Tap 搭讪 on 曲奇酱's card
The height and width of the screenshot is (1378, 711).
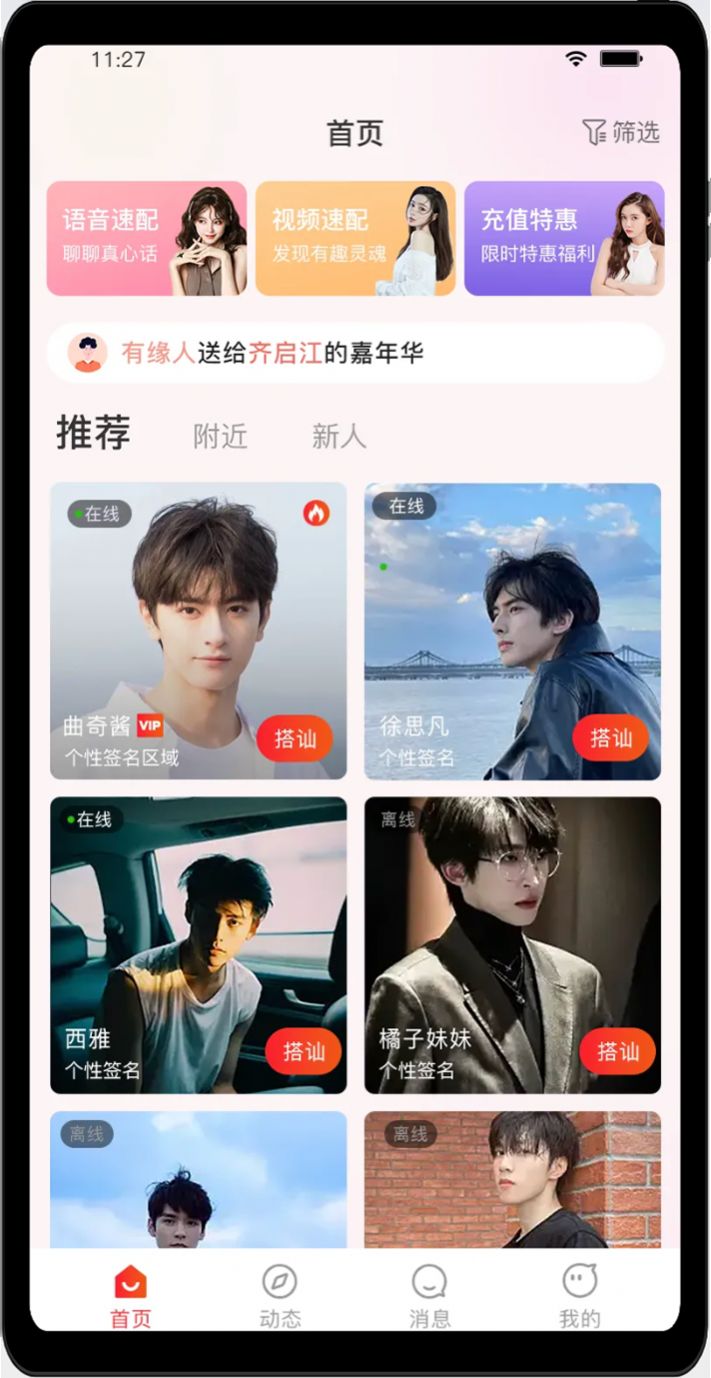pos(295,738)
